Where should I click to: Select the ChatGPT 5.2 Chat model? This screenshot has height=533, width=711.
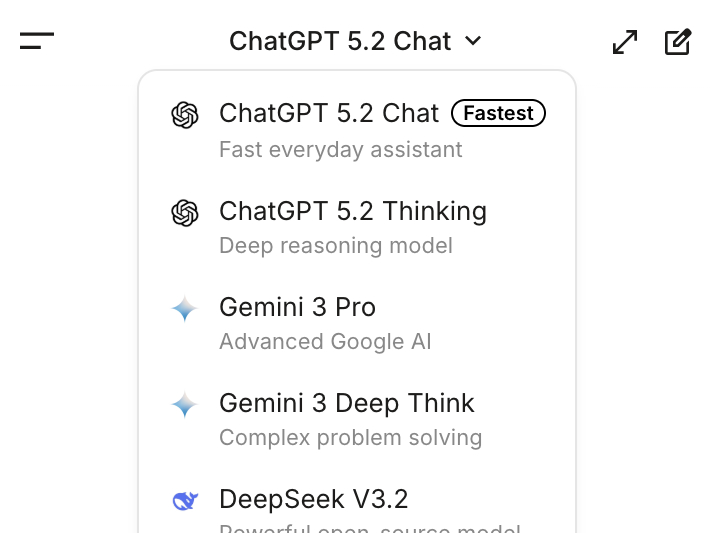tap(356, 129)
